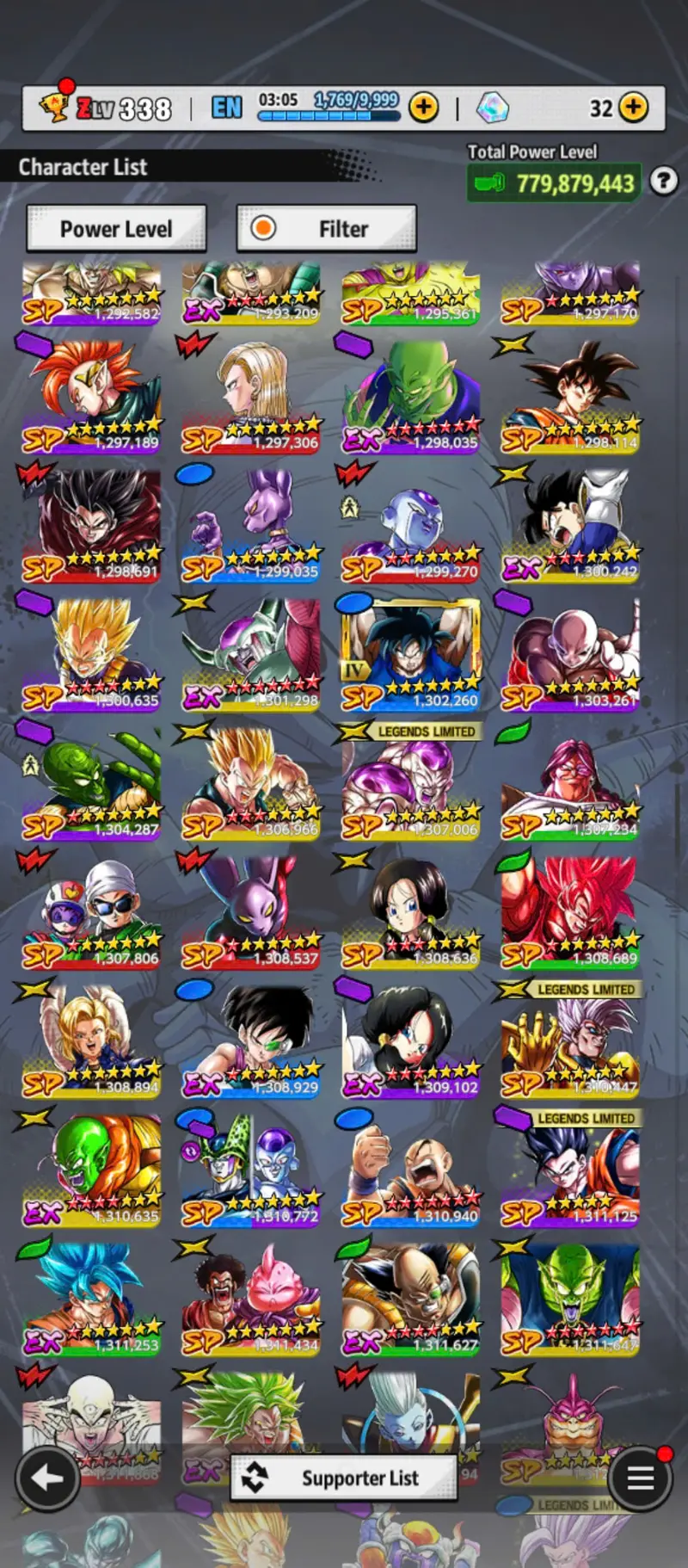This screenshot has height=1568, width=688.
Task: Open the Filter options
Action: [327, 229]
